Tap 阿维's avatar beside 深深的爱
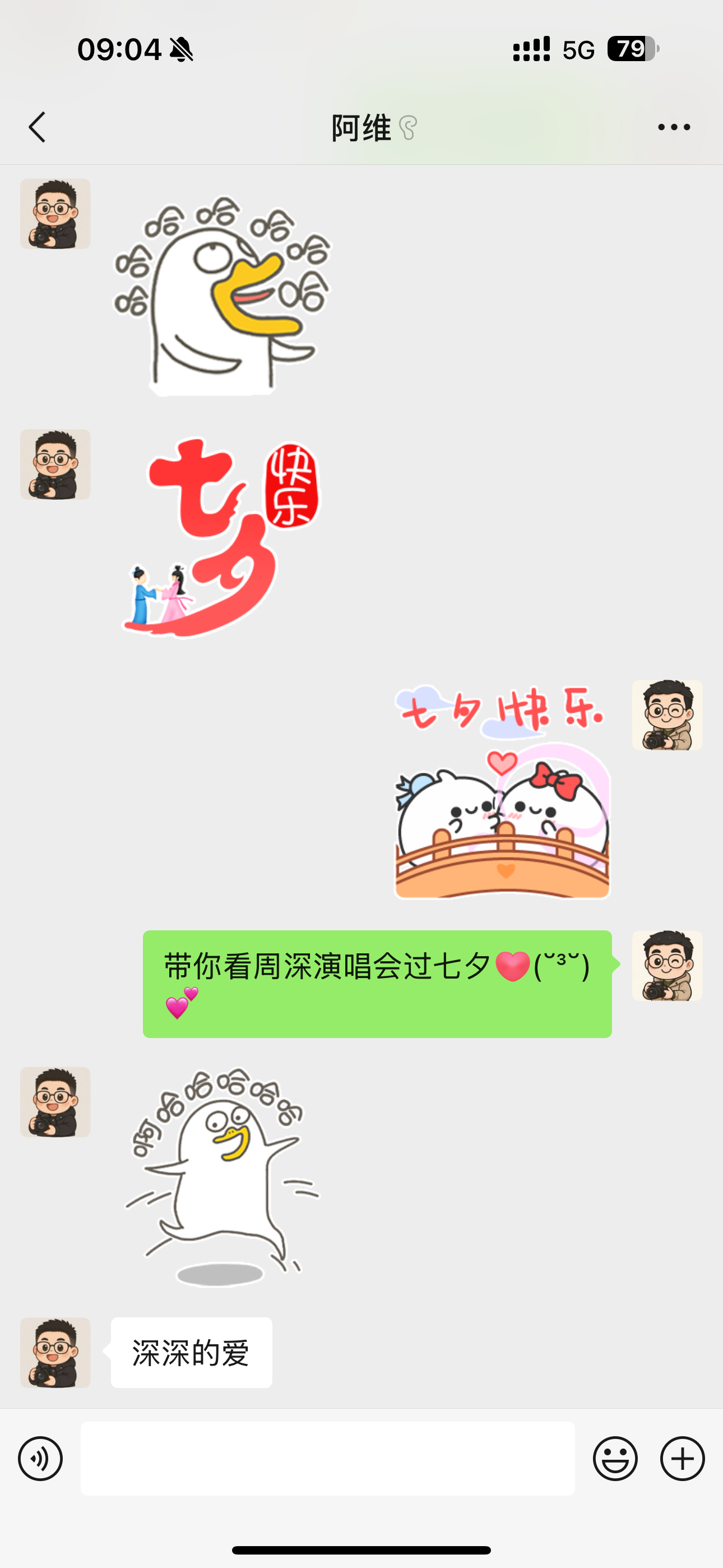 pyautogui.click(x=55, y=1353)
